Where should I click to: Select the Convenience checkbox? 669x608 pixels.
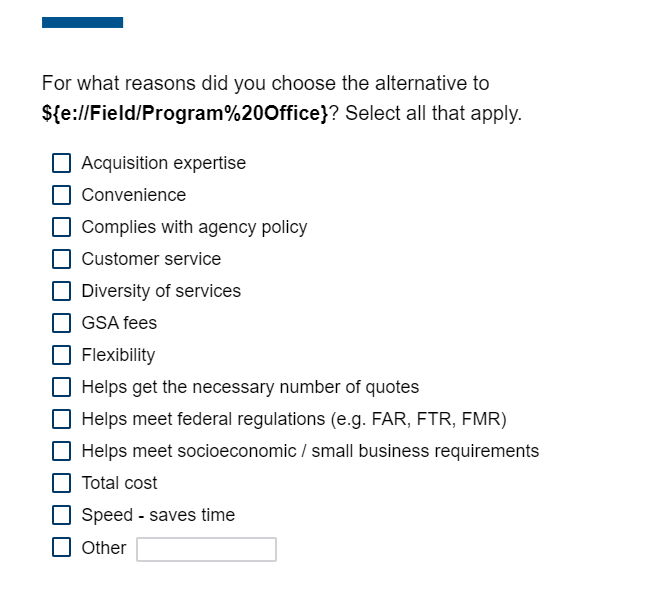pyautogui.click(x=62, y=195)
